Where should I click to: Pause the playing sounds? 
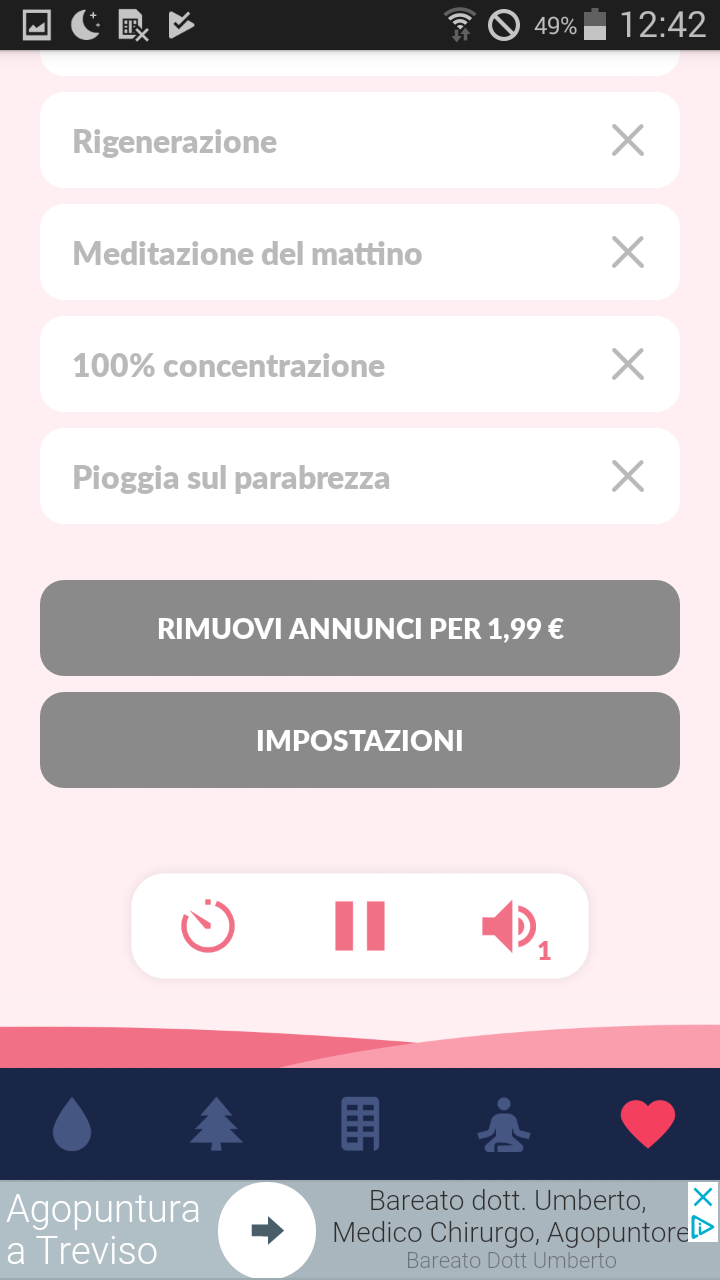(360, 926)
